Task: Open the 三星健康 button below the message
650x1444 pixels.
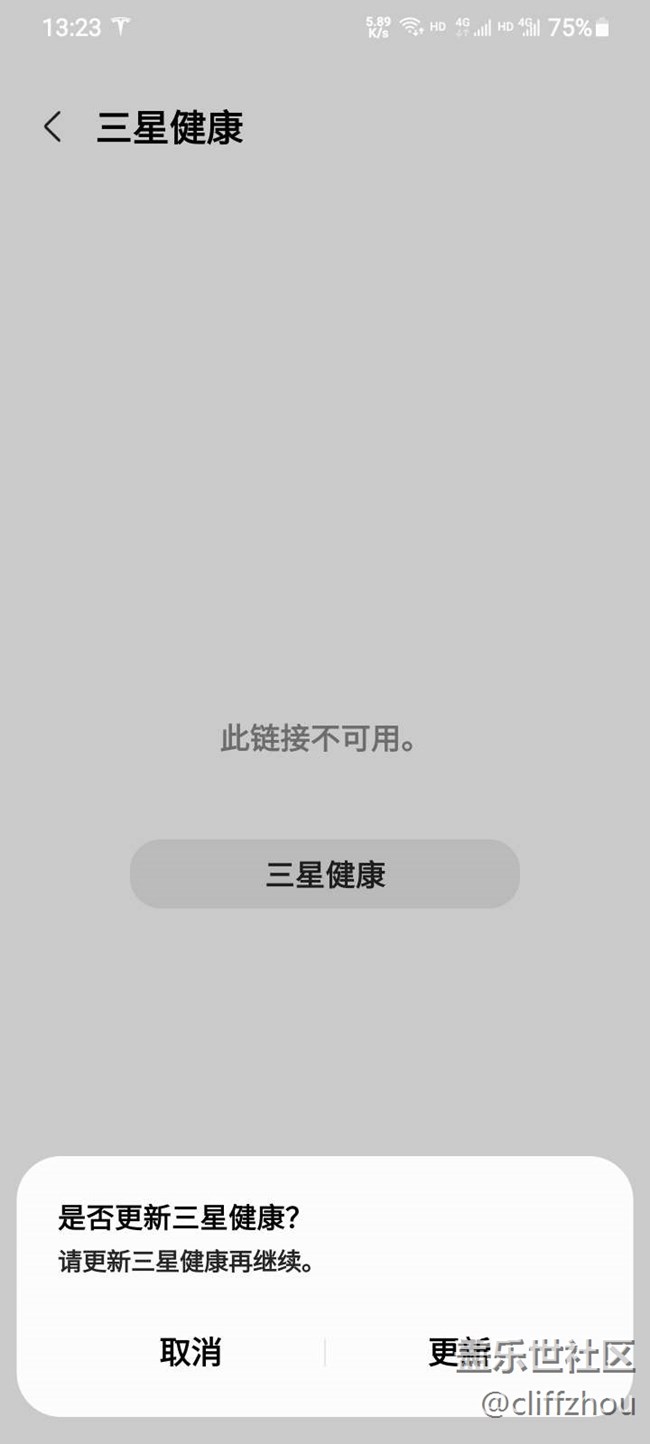Action: pyautogui.click(x=325, y=874)
